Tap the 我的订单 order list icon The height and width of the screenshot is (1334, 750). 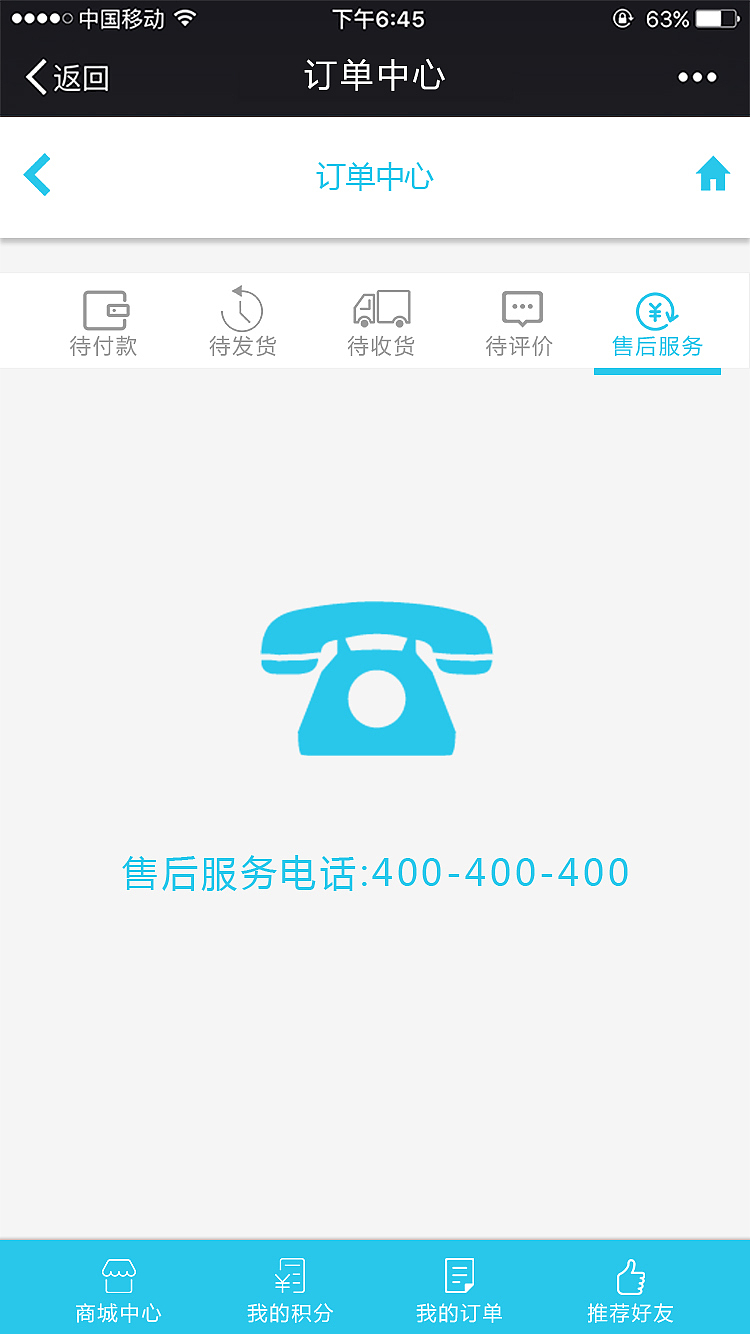(458, 1275)
